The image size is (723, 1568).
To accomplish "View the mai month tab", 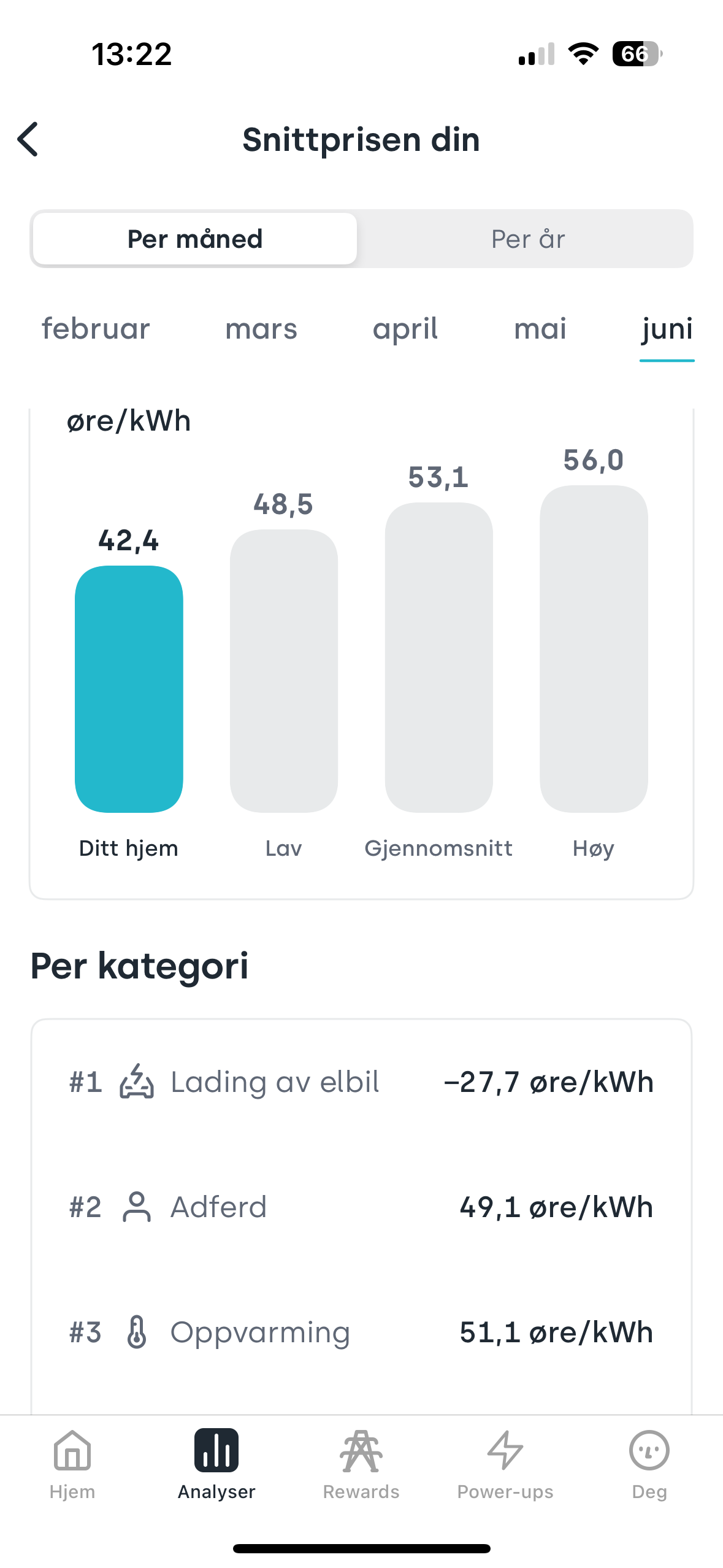I will pyautogui.click(x=540, y=329).
